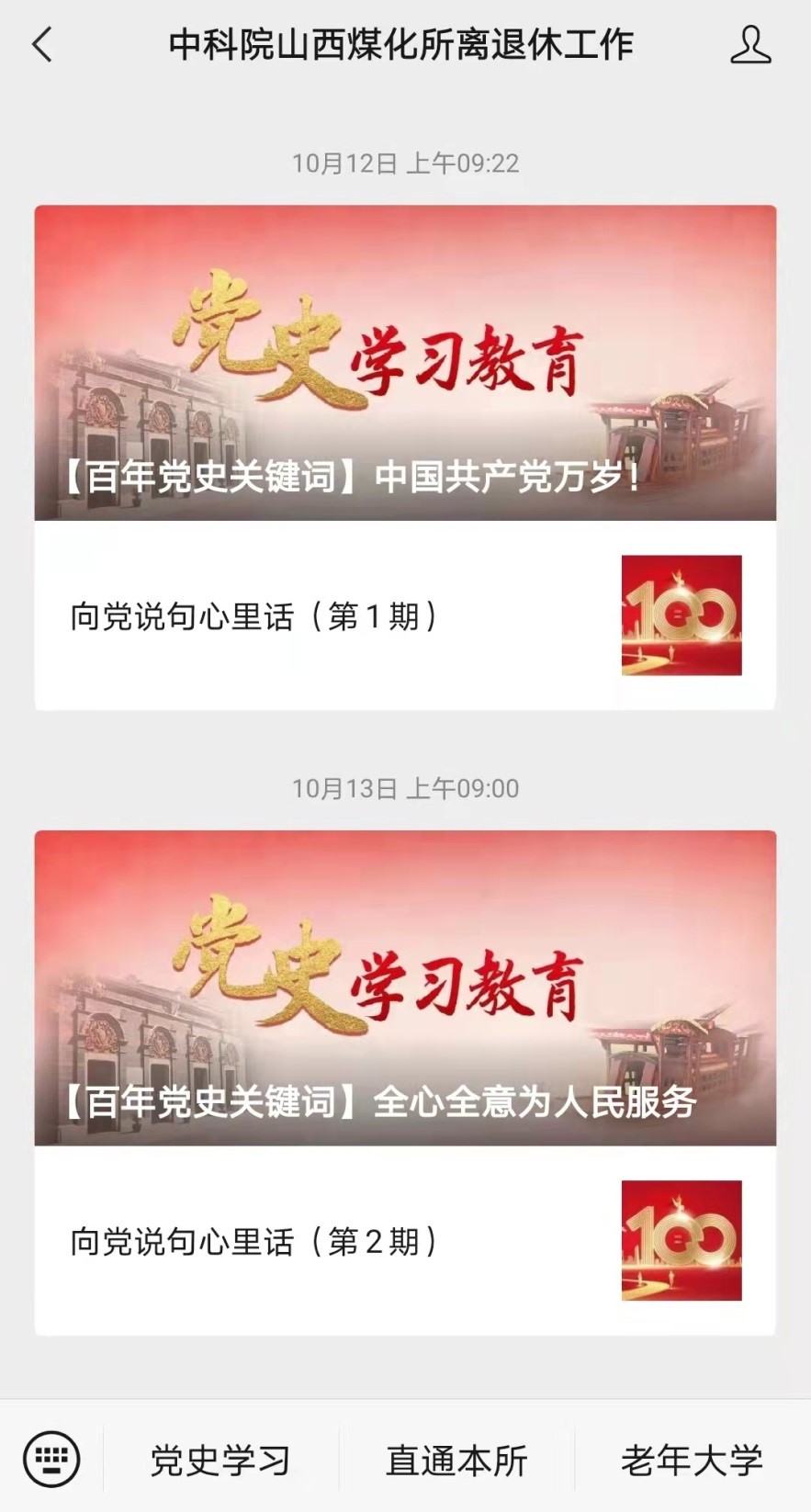The width and height of the screenshot is (811, 1512).
Task: Open the 老年大学 menu
Action: coord(692,1460)
